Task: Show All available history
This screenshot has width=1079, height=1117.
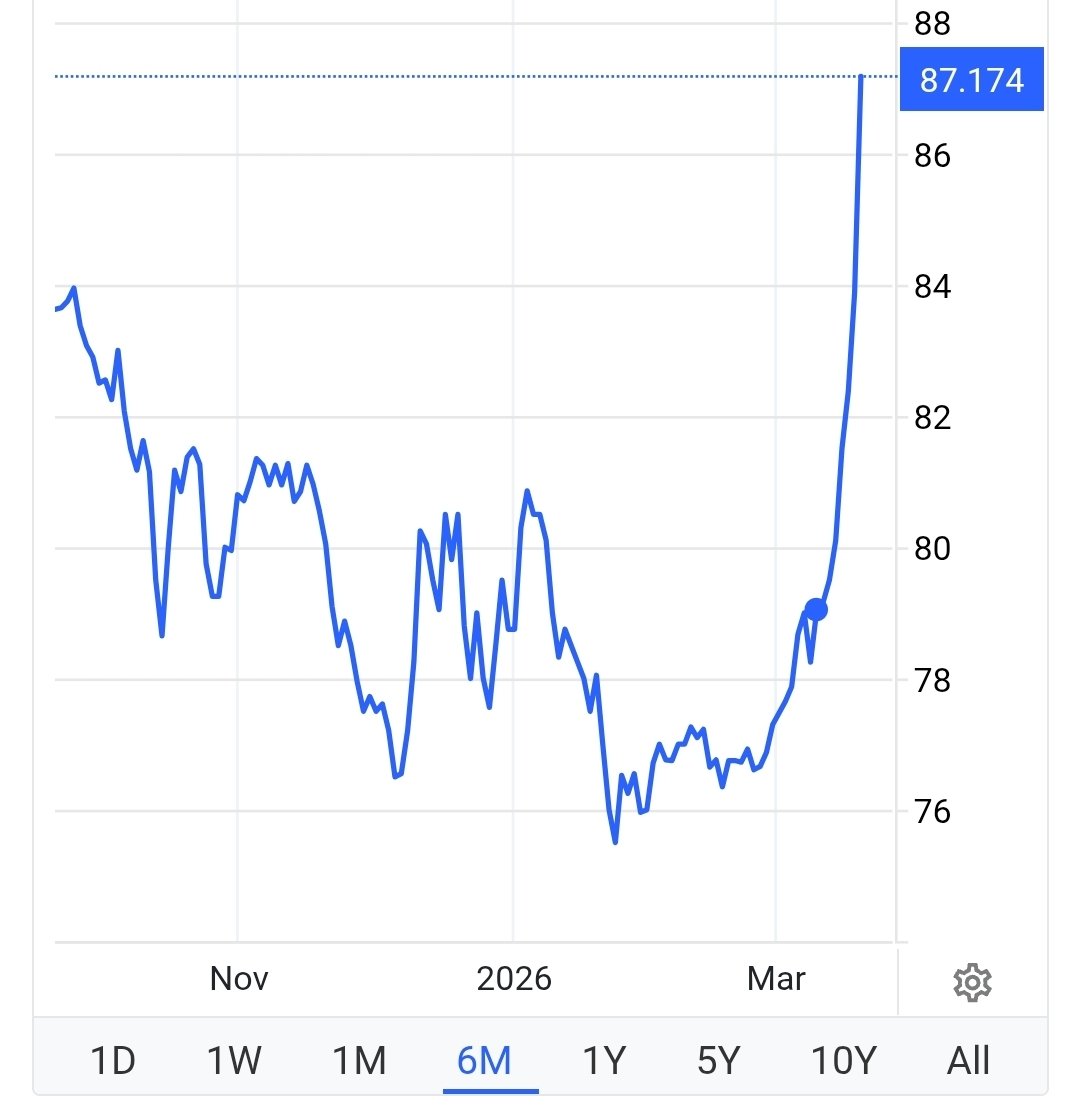Action: point(968,1059)
